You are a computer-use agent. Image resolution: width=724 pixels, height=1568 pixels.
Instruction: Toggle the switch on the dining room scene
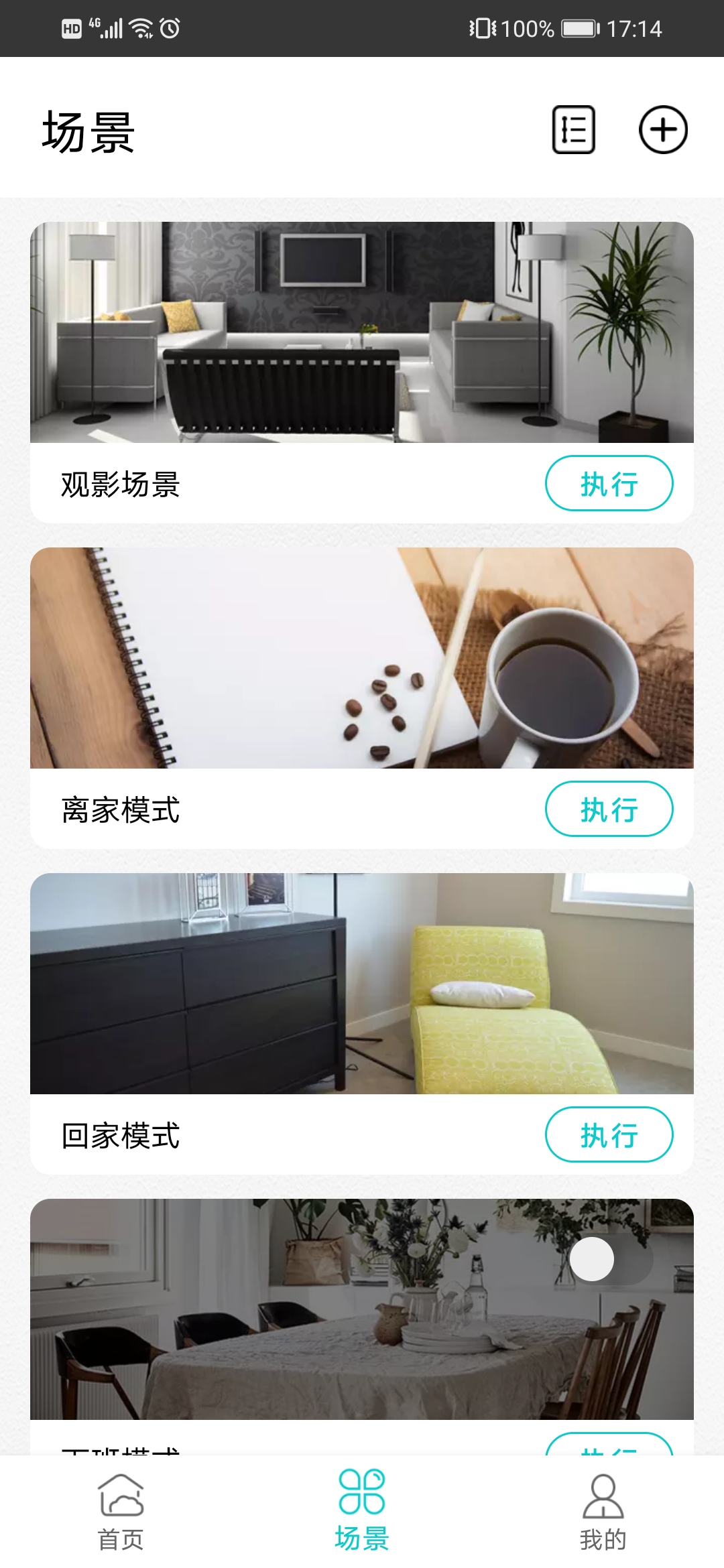(610, 1260)
